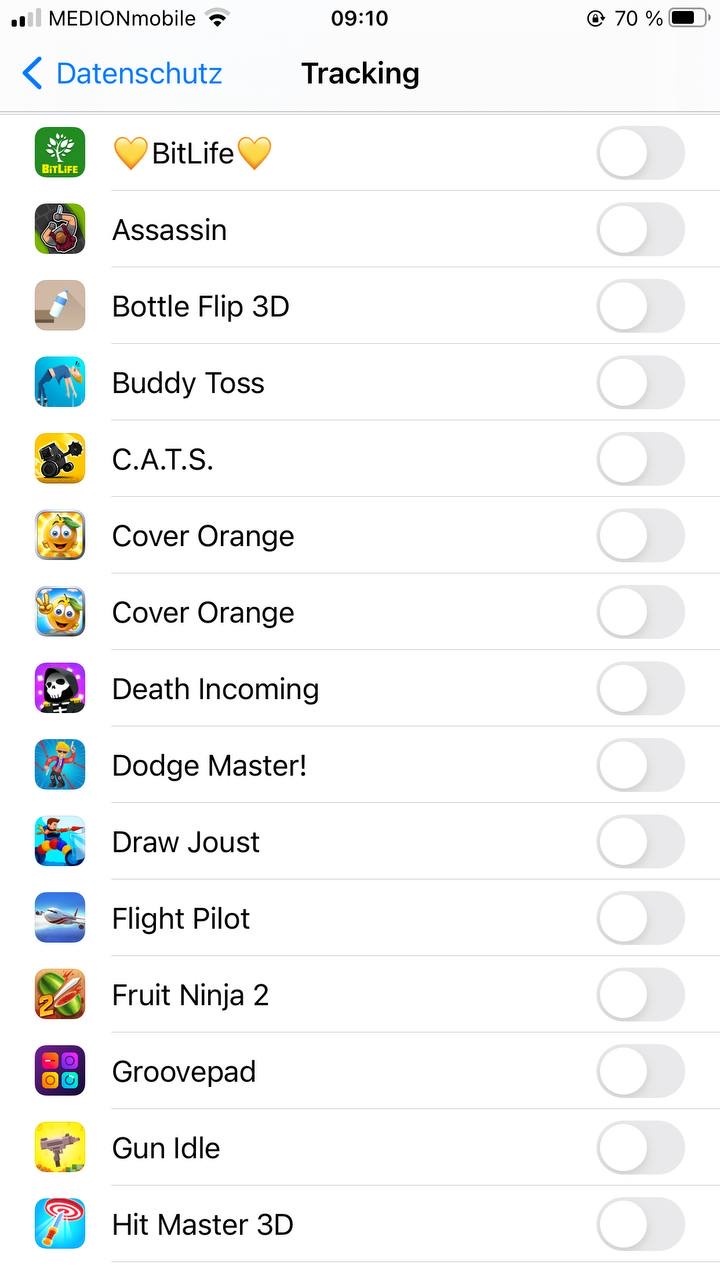This screenshot has height=1280, width=720.
Task: Allow tracking for Groovepad
Action: pyautogui.click(x=640, y=1071)
